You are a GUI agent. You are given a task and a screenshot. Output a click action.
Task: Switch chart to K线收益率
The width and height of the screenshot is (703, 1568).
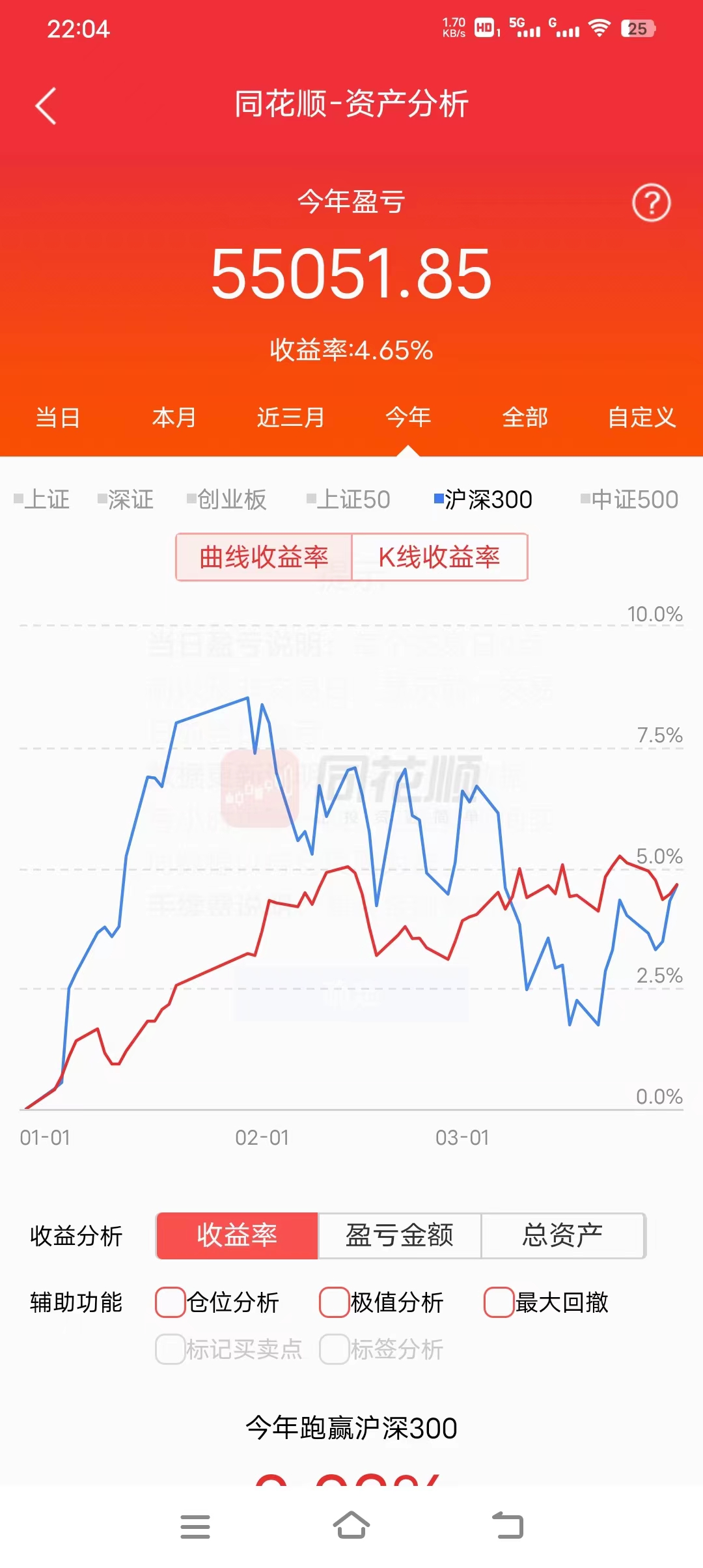coord(439,557)
